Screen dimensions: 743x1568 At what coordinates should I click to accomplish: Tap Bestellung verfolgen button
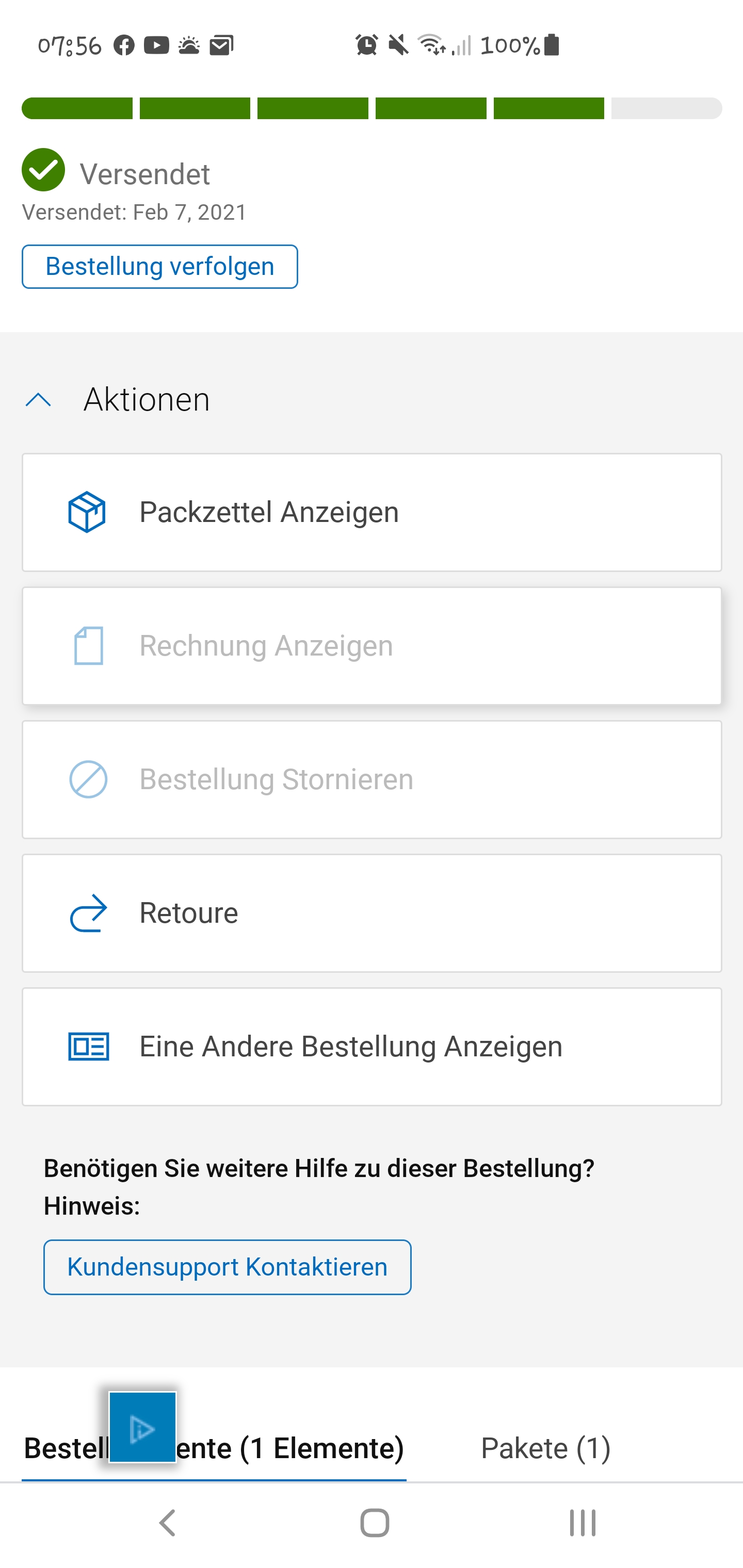[x=159, y=267]
